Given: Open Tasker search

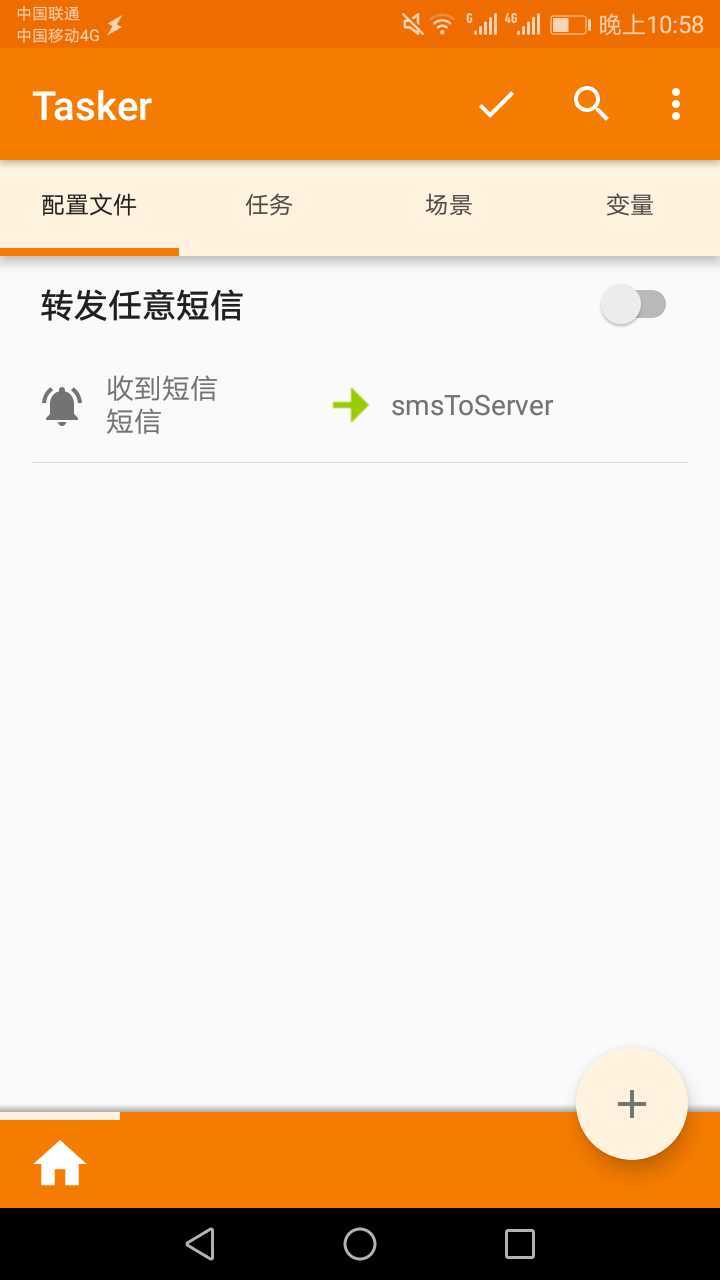Looking at the screenshot, I should coord(591,104).
